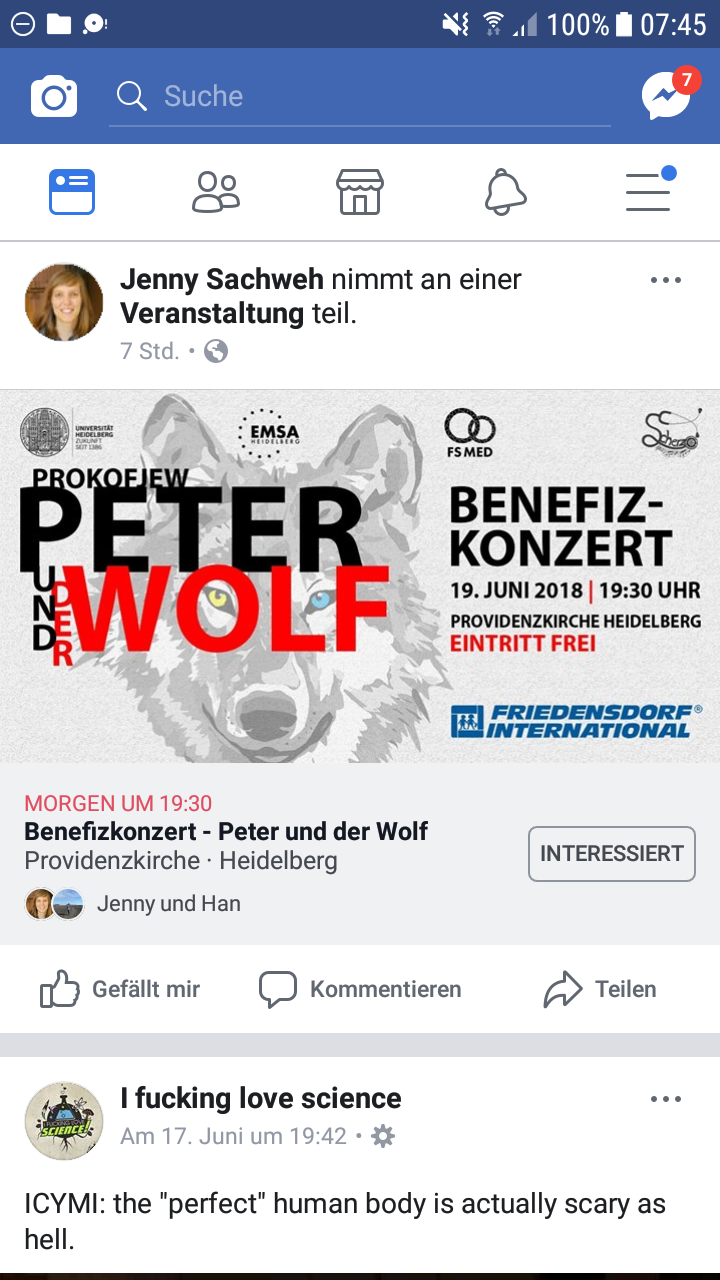Switch to the Marketplace tab

(x=360, y=192)
